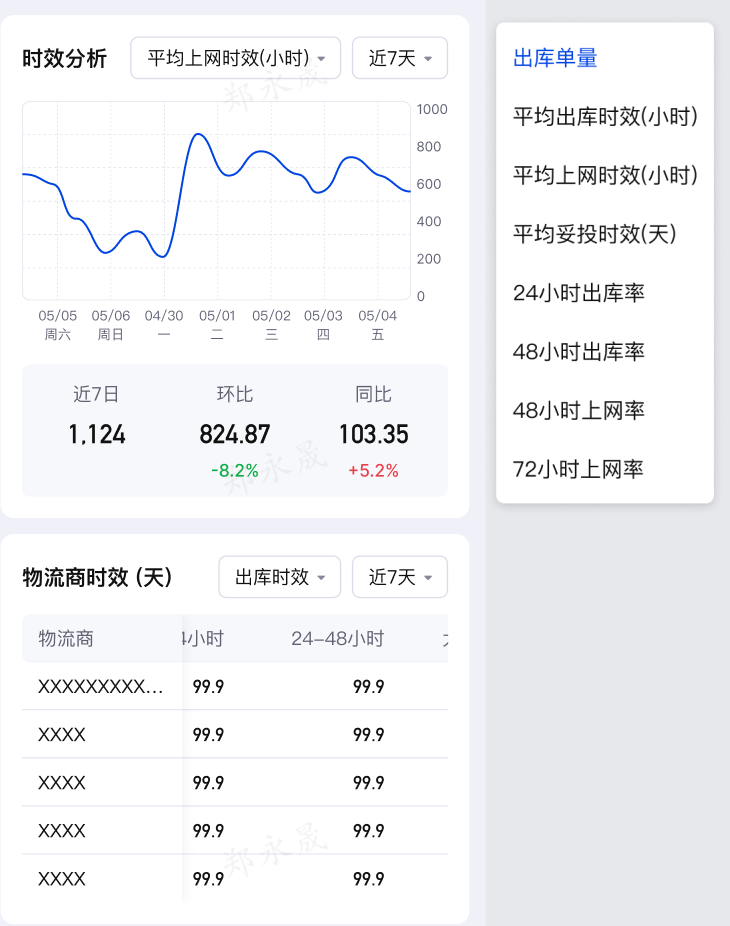
Task: Choose 24小时出库率 from the menu
Action: (x=578, y=293)
